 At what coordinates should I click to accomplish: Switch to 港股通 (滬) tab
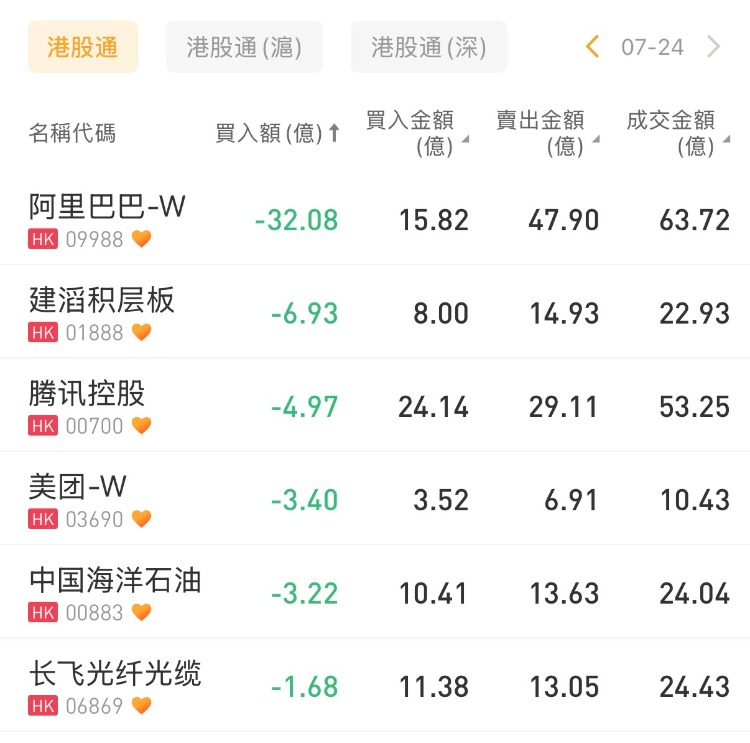[x=244, y=47]
